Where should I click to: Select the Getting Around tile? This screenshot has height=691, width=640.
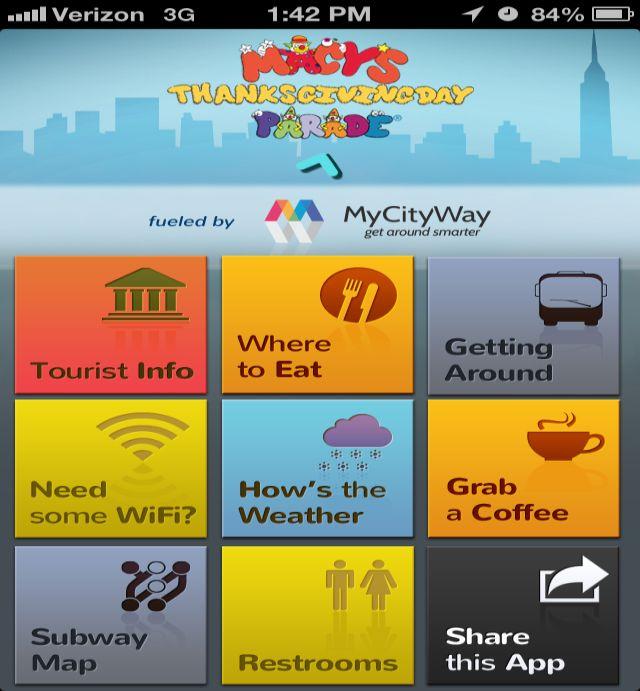pos(523,324)
